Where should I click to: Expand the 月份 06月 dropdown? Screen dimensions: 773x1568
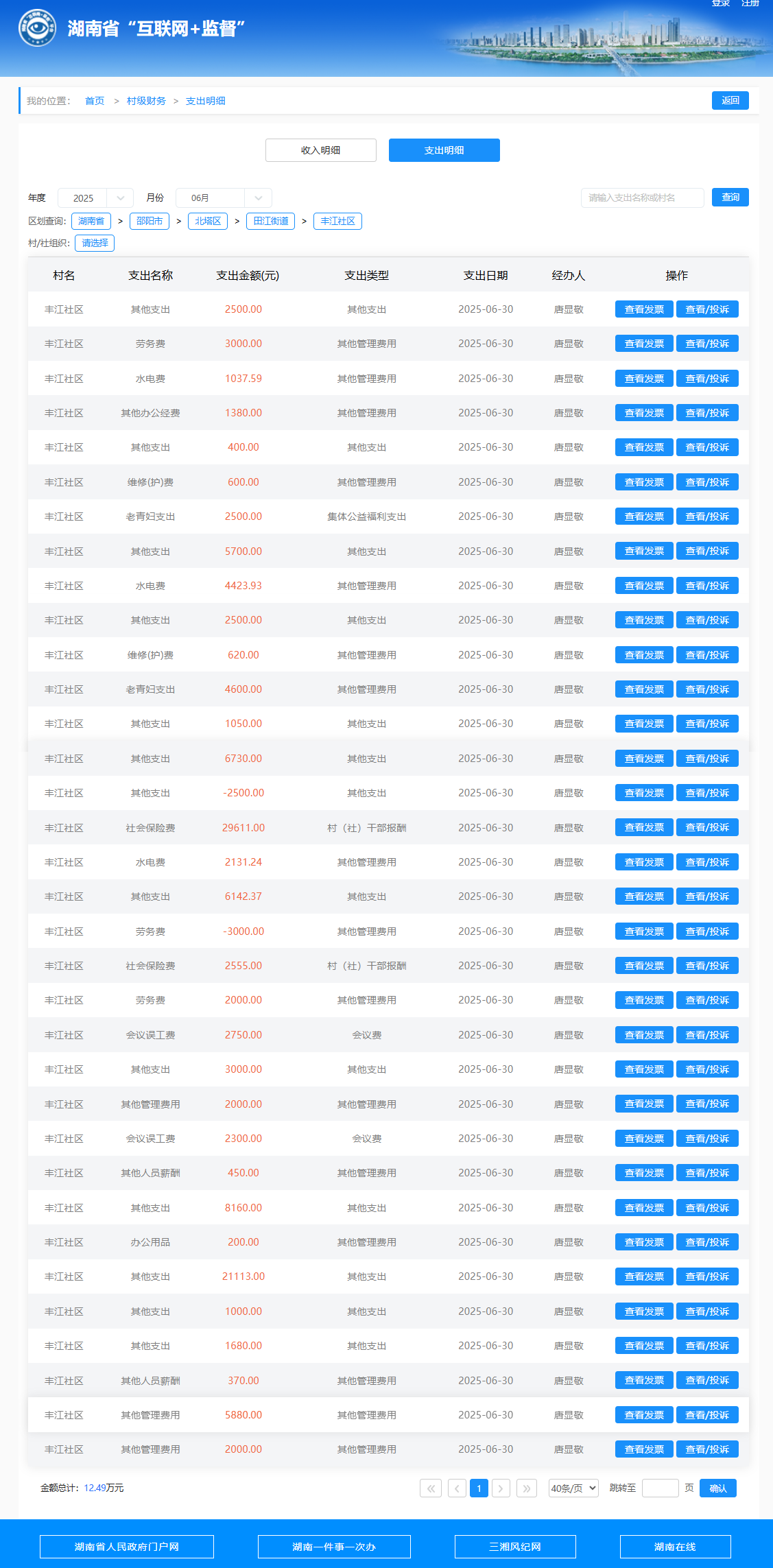click(224, 198)
